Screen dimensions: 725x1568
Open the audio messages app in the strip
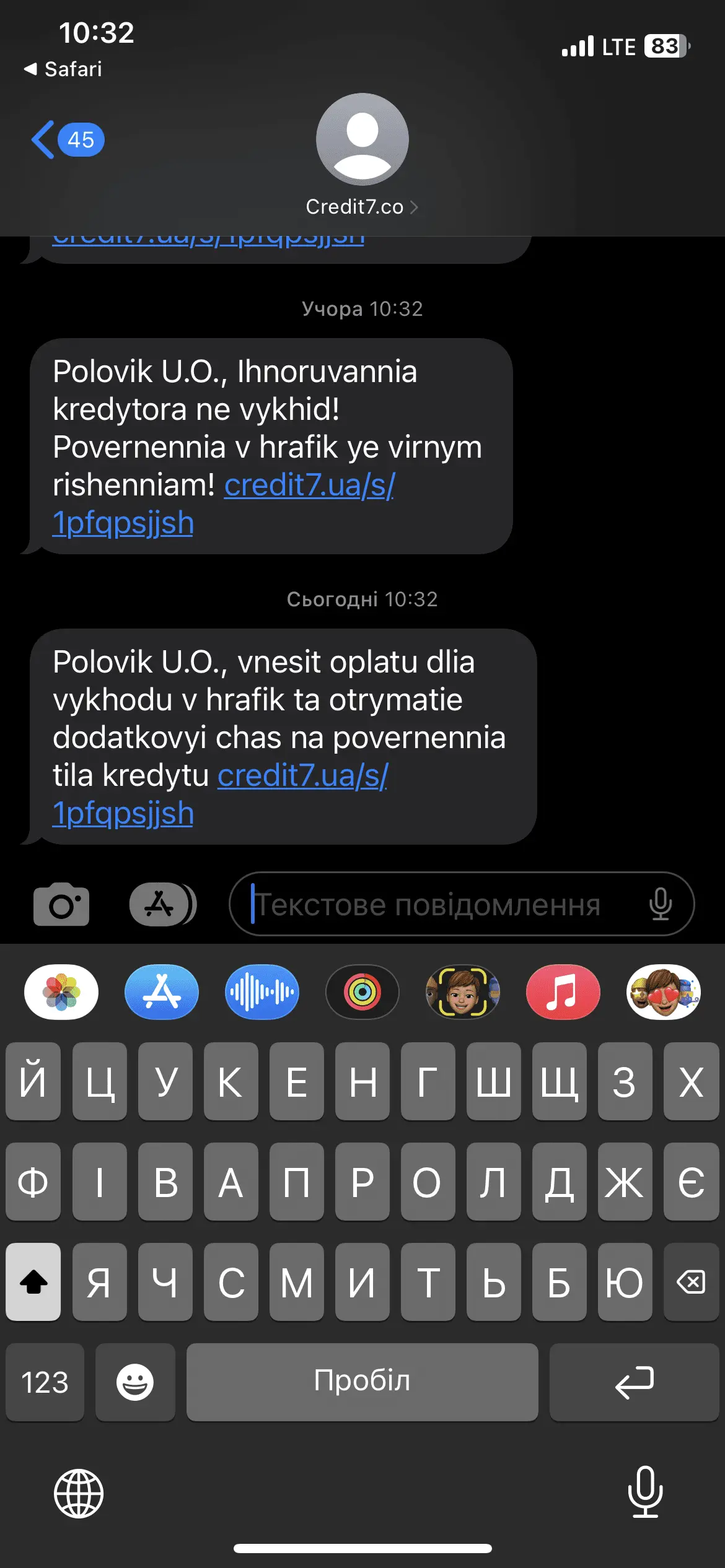(262, 991)
